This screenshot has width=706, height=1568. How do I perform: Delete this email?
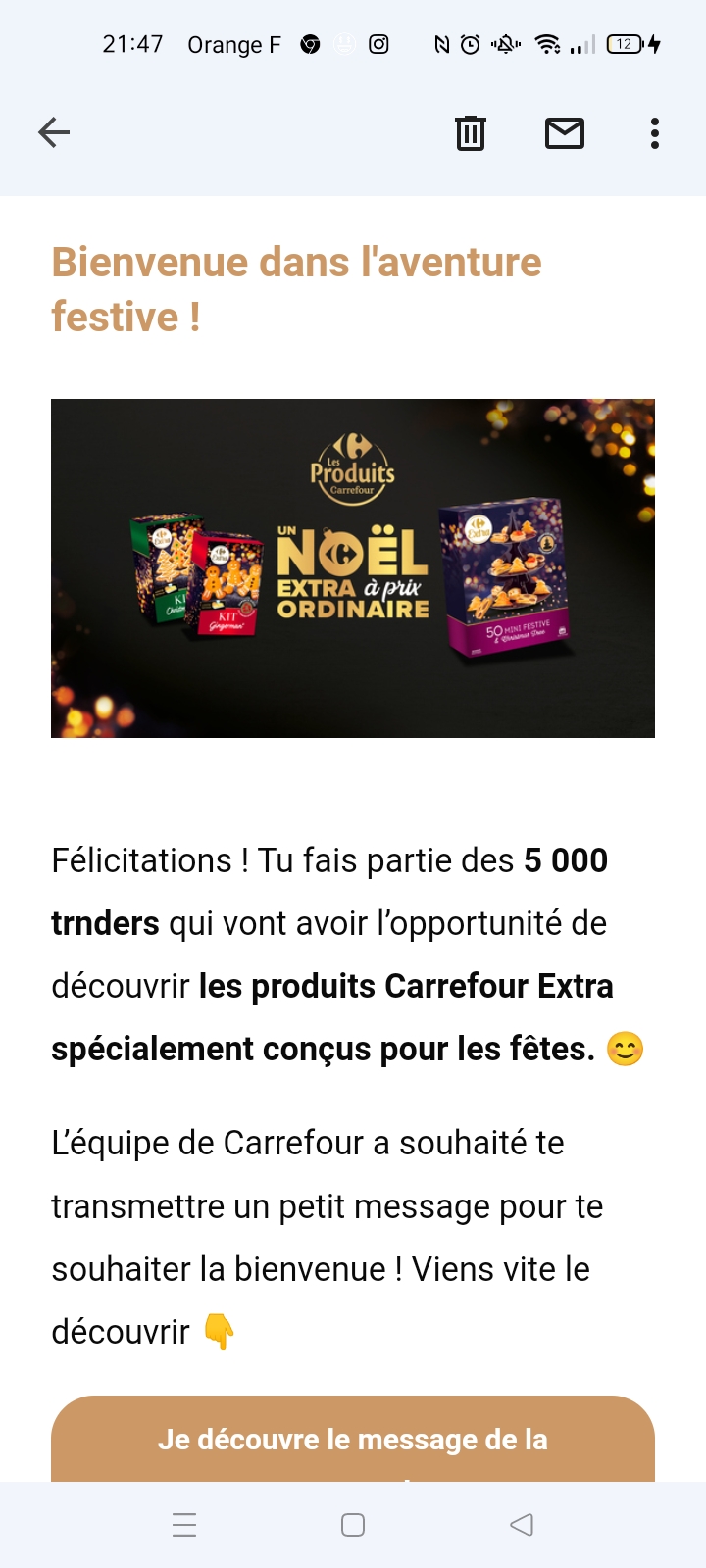point(471,133)
